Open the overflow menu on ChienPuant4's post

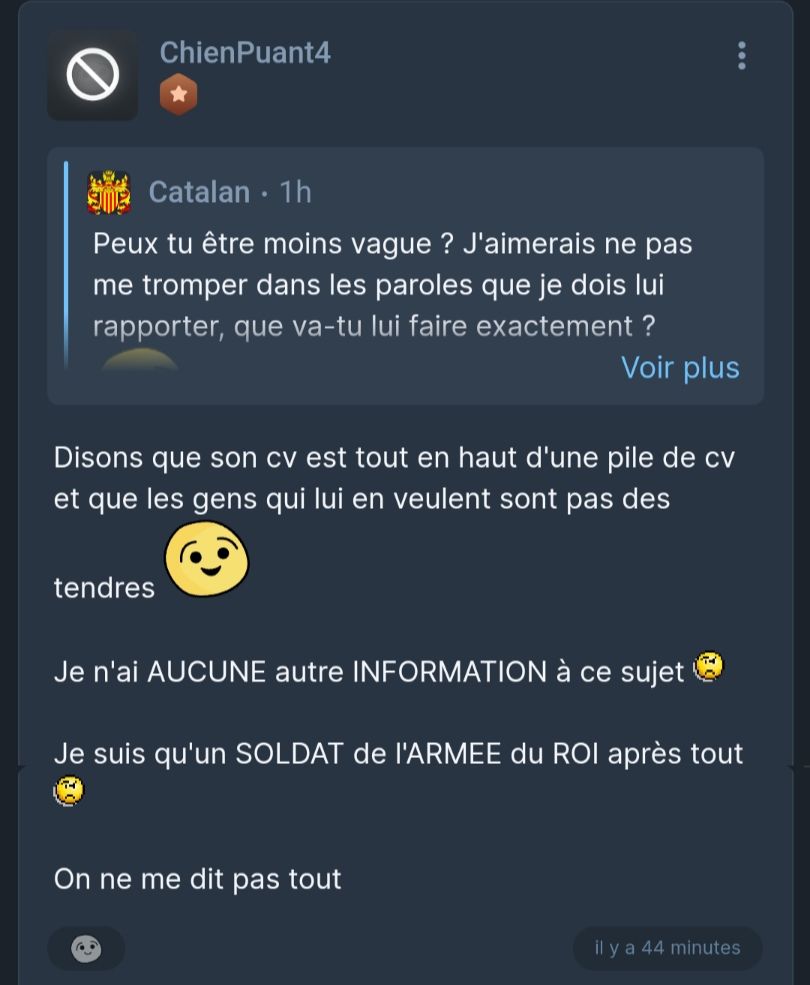point(741,56)
